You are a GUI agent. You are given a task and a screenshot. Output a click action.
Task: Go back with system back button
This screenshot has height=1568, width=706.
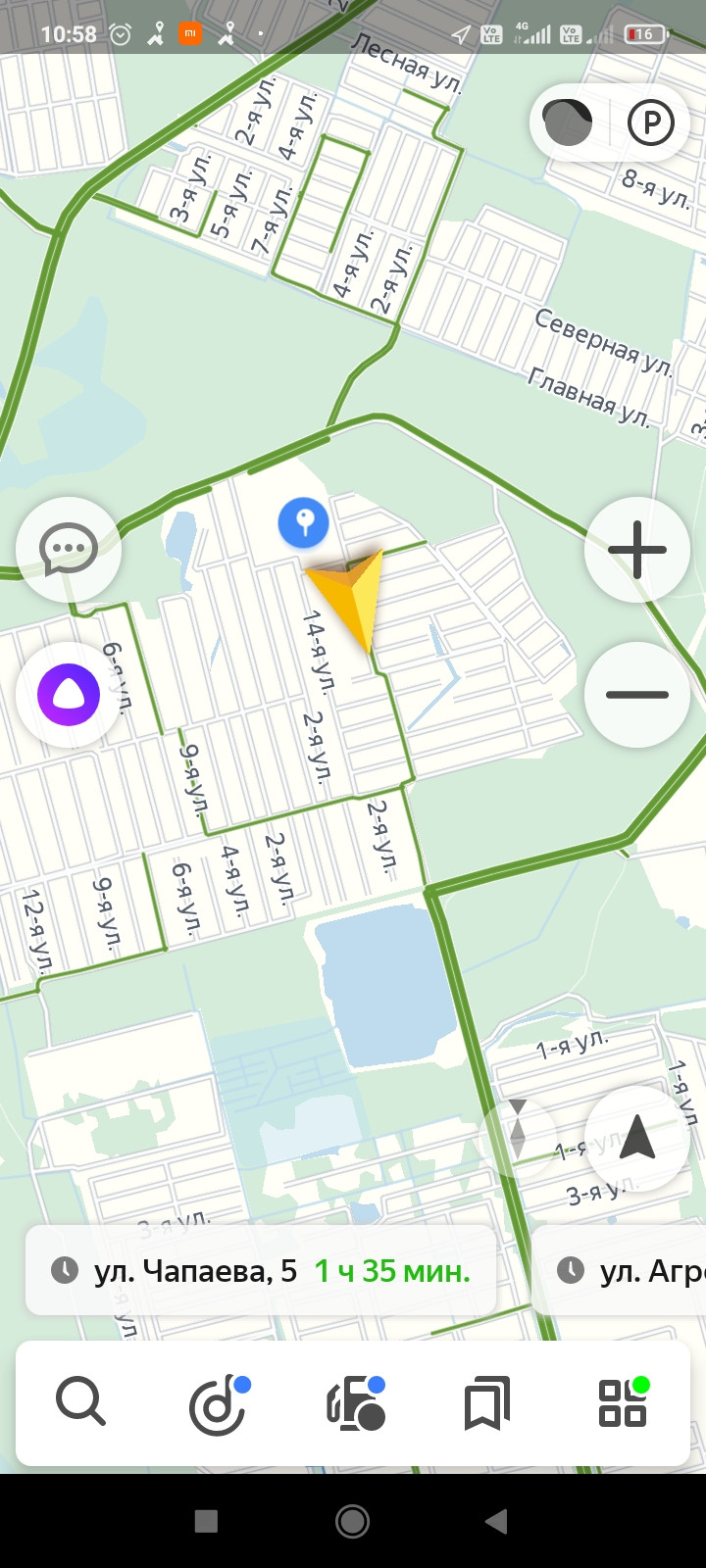pyautogui.click(x=496, y=1521)
